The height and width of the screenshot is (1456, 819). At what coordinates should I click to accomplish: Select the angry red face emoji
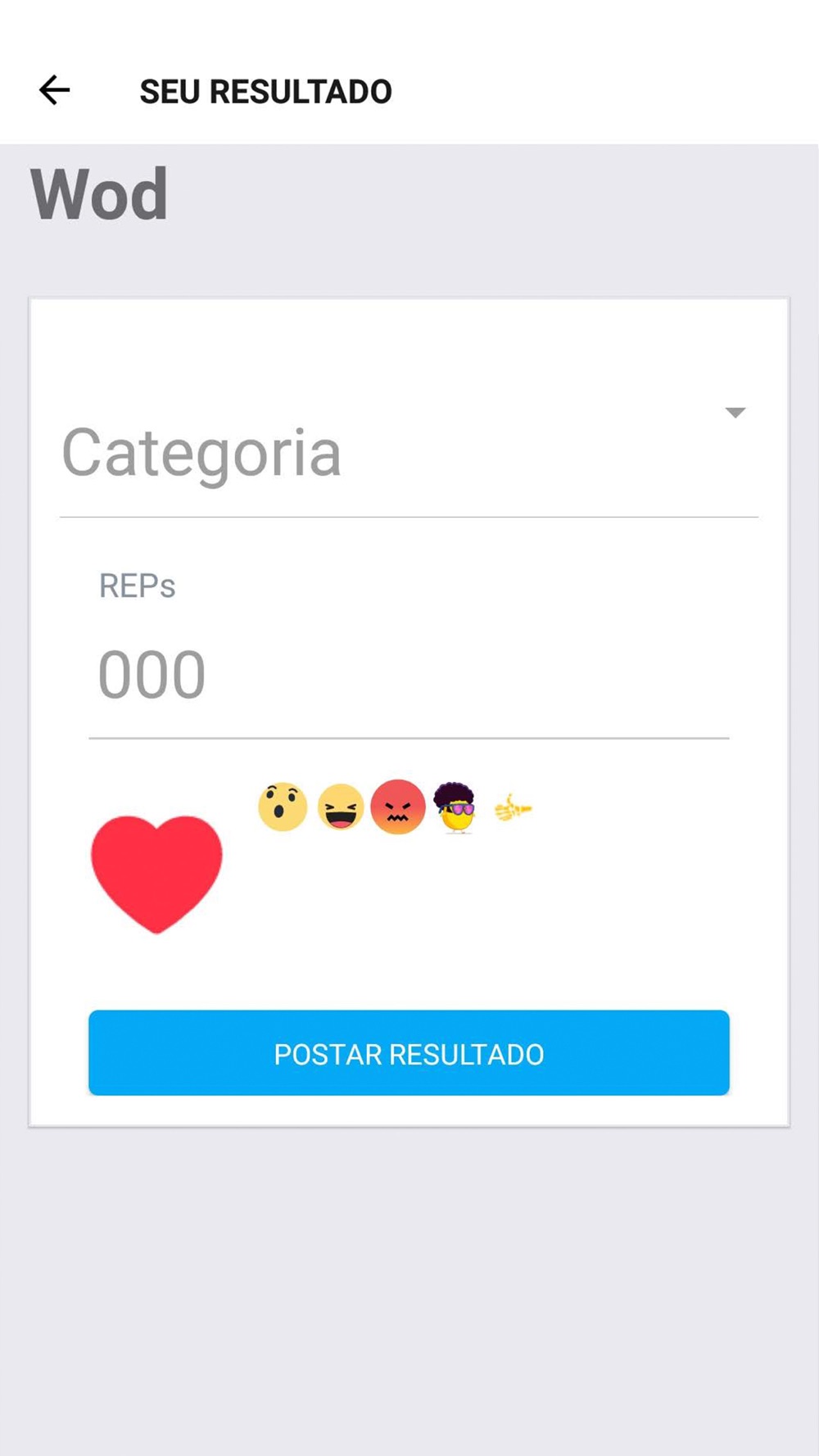click(398, 807)
